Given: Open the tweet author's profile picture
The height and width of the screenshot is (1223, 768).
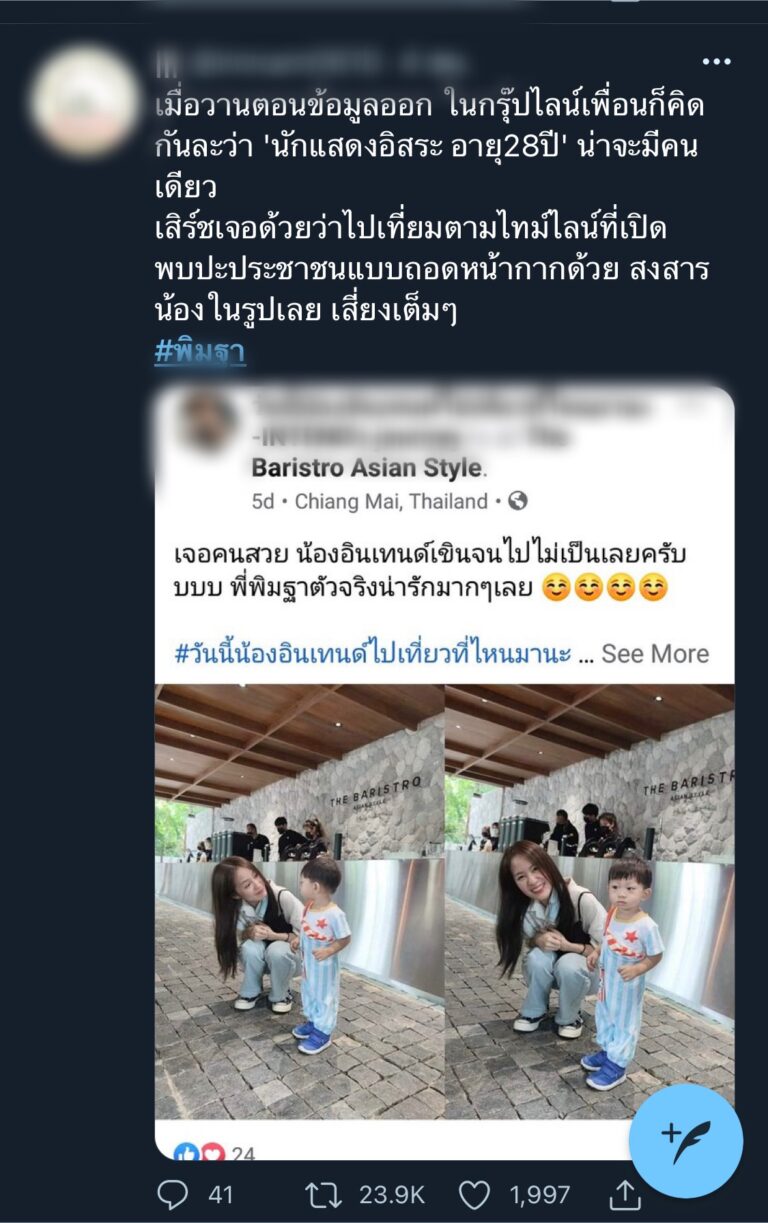Looking at the screenshot, I should click(x=84, y=100).
